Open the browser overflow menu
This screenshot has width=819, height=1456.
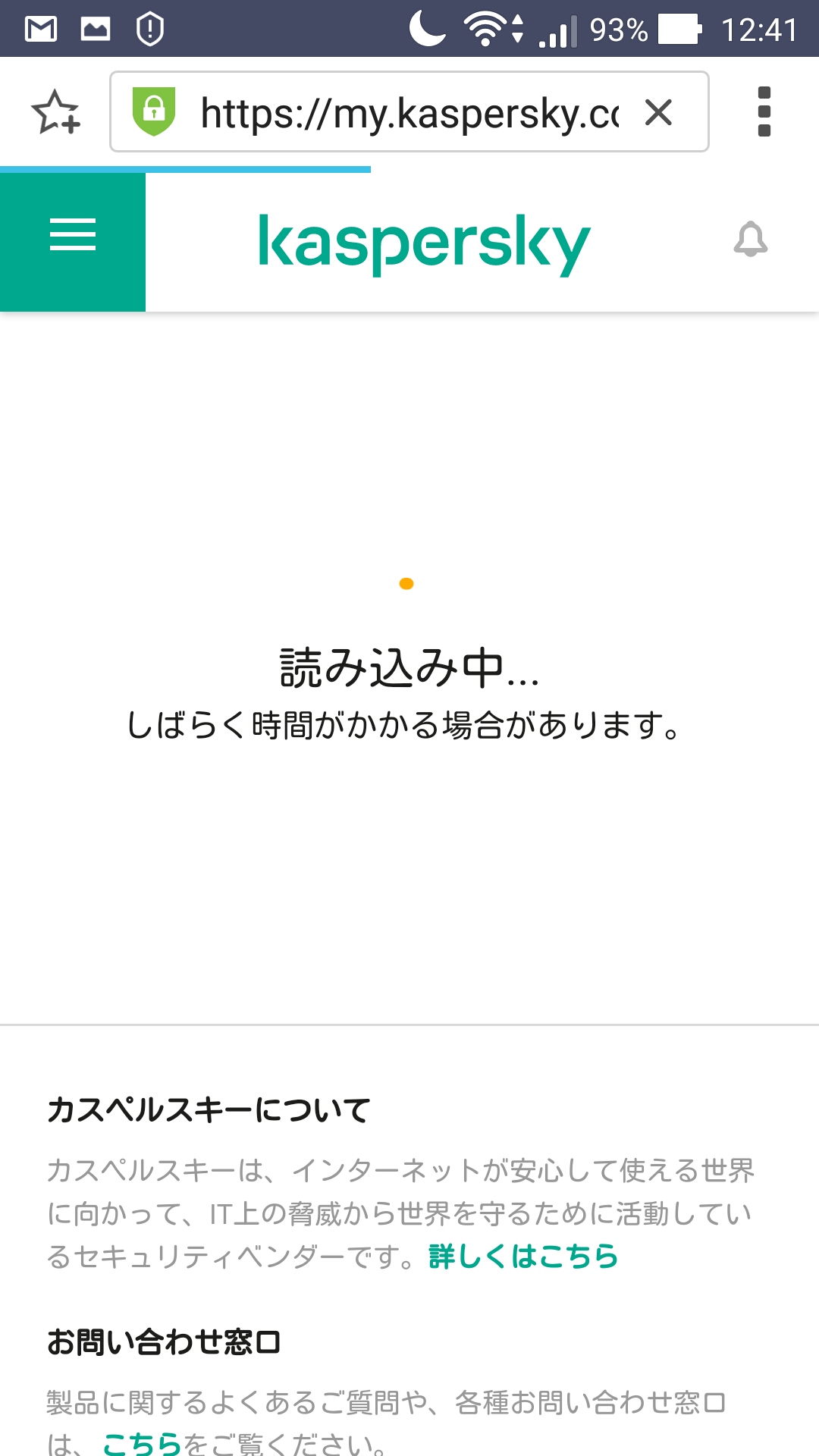tap(764, 111)
